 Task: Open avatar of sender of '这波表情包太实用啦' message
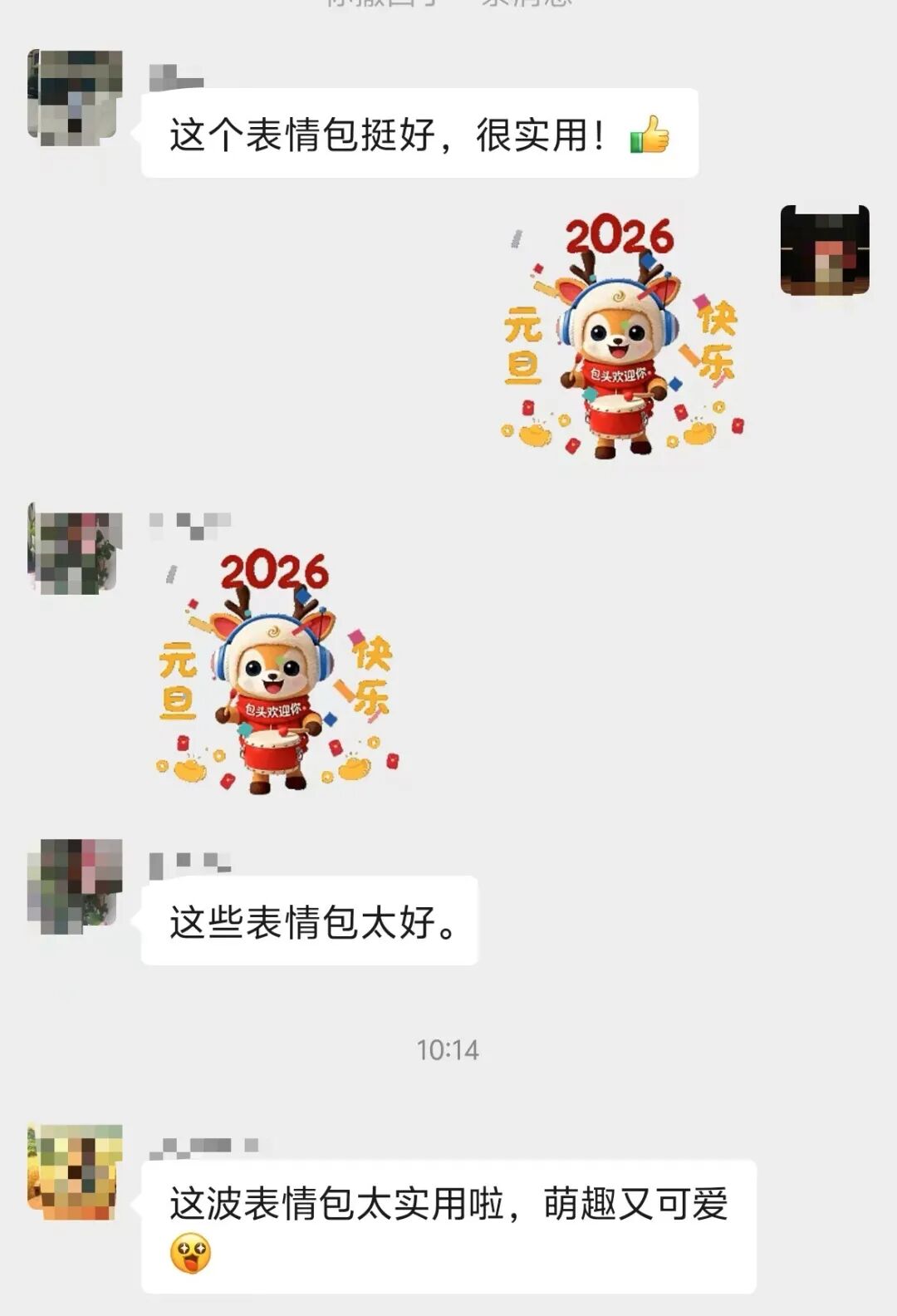75,1171
